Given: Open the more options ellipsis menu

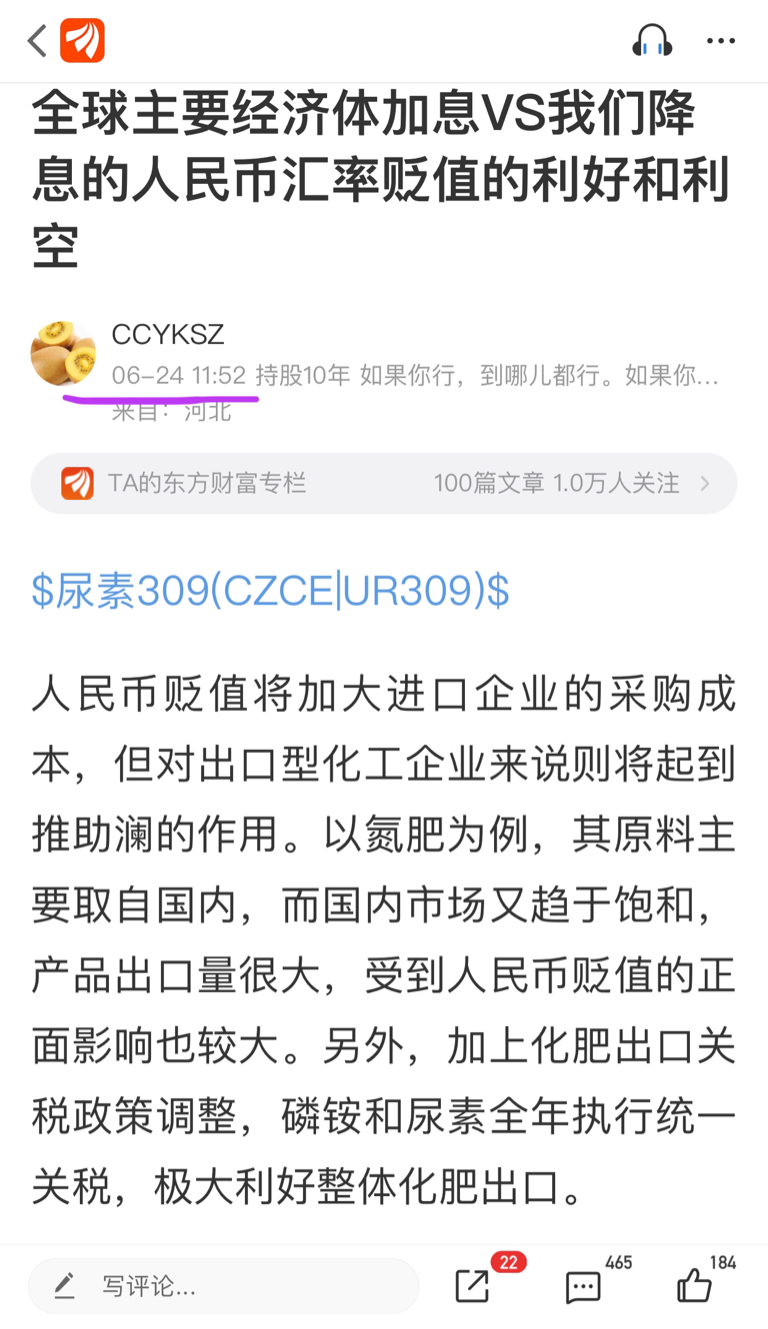Looking at the screenshot, I should (722, 40).
